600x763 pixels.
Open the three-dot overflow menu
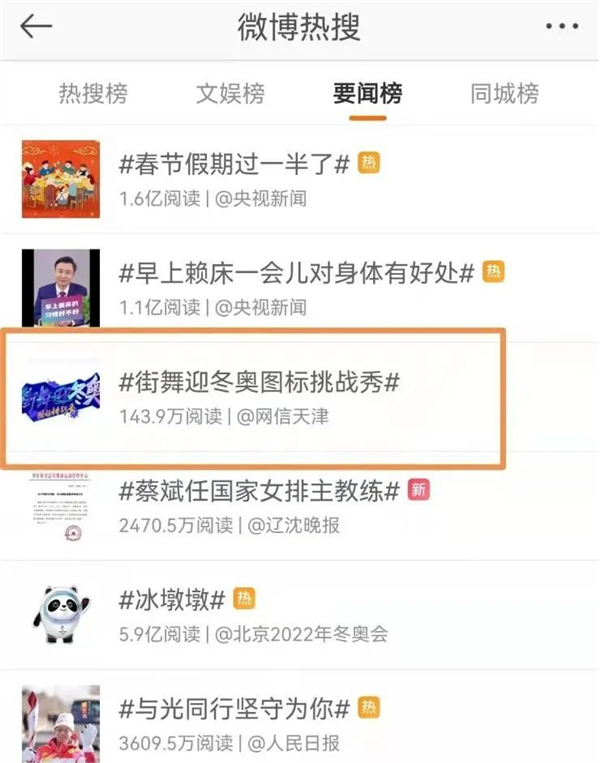click(x=563, y=27)
